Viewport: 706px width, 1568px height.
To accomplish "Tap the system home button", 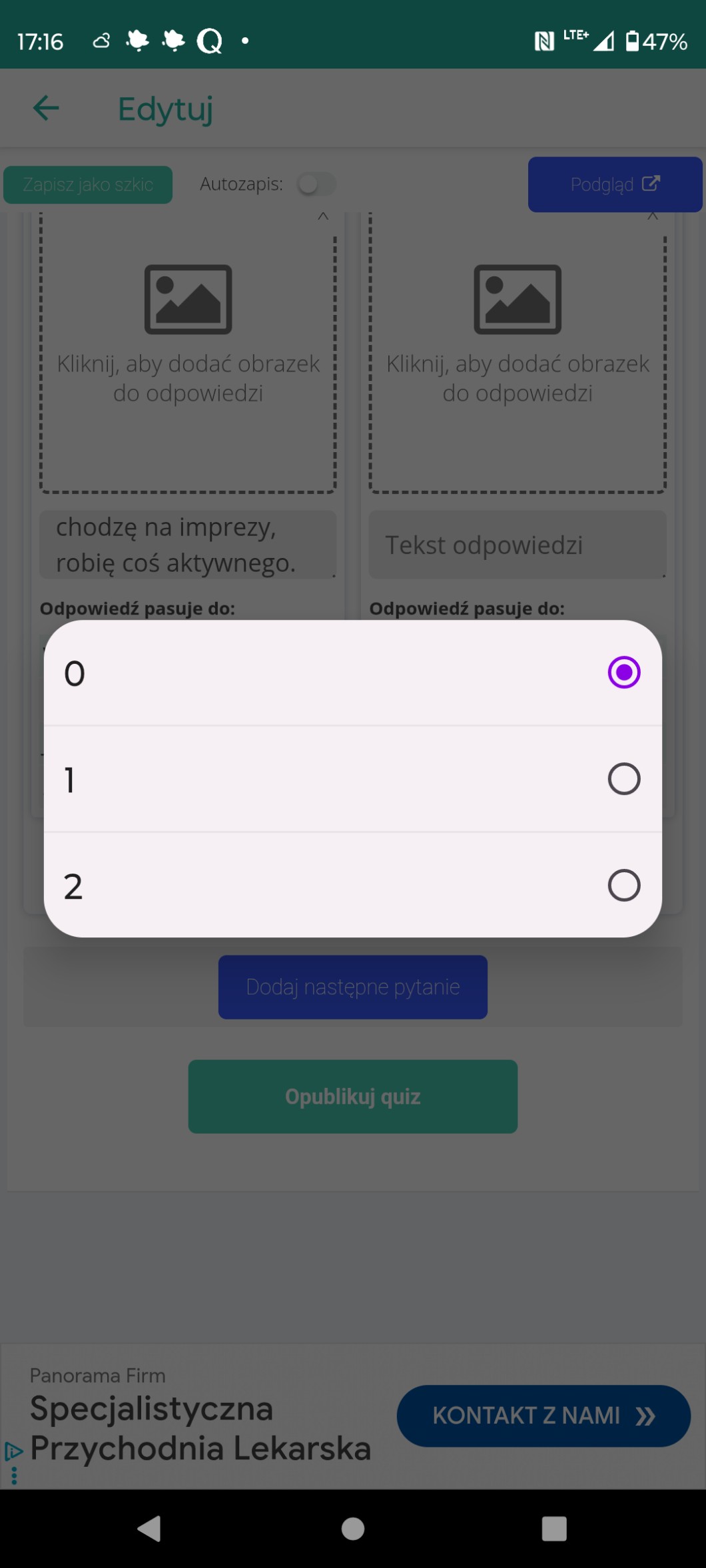I will pos(353,1529).
